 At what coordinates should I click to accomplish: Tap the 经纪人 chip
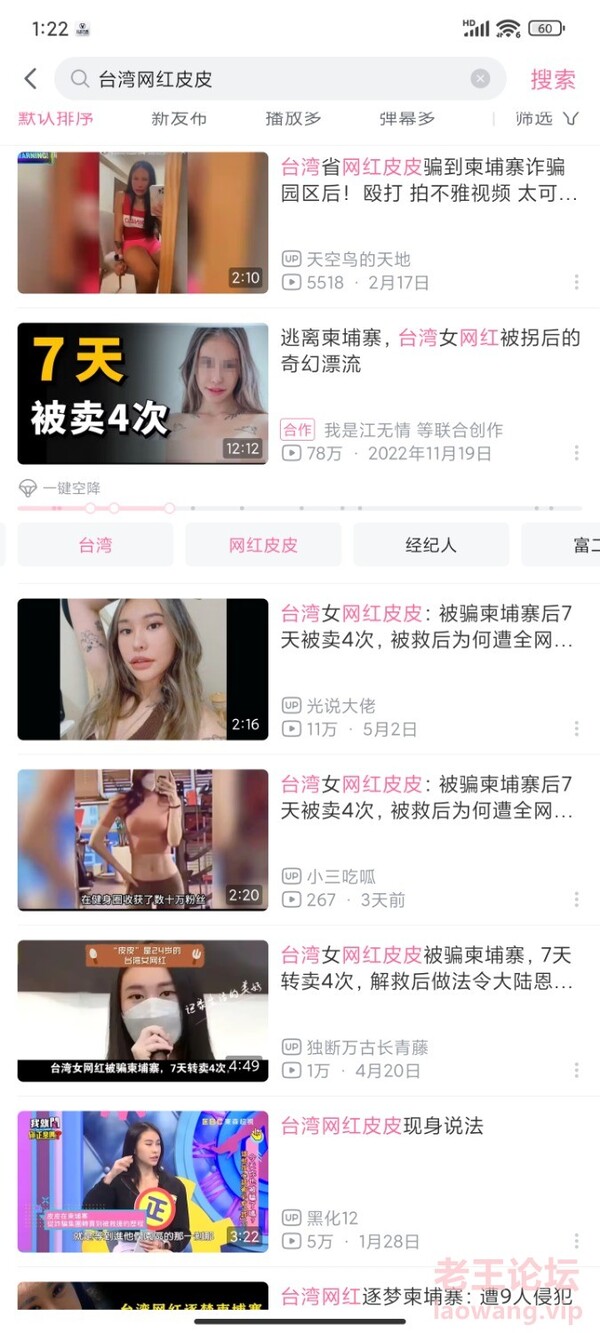tap(431, 545)
